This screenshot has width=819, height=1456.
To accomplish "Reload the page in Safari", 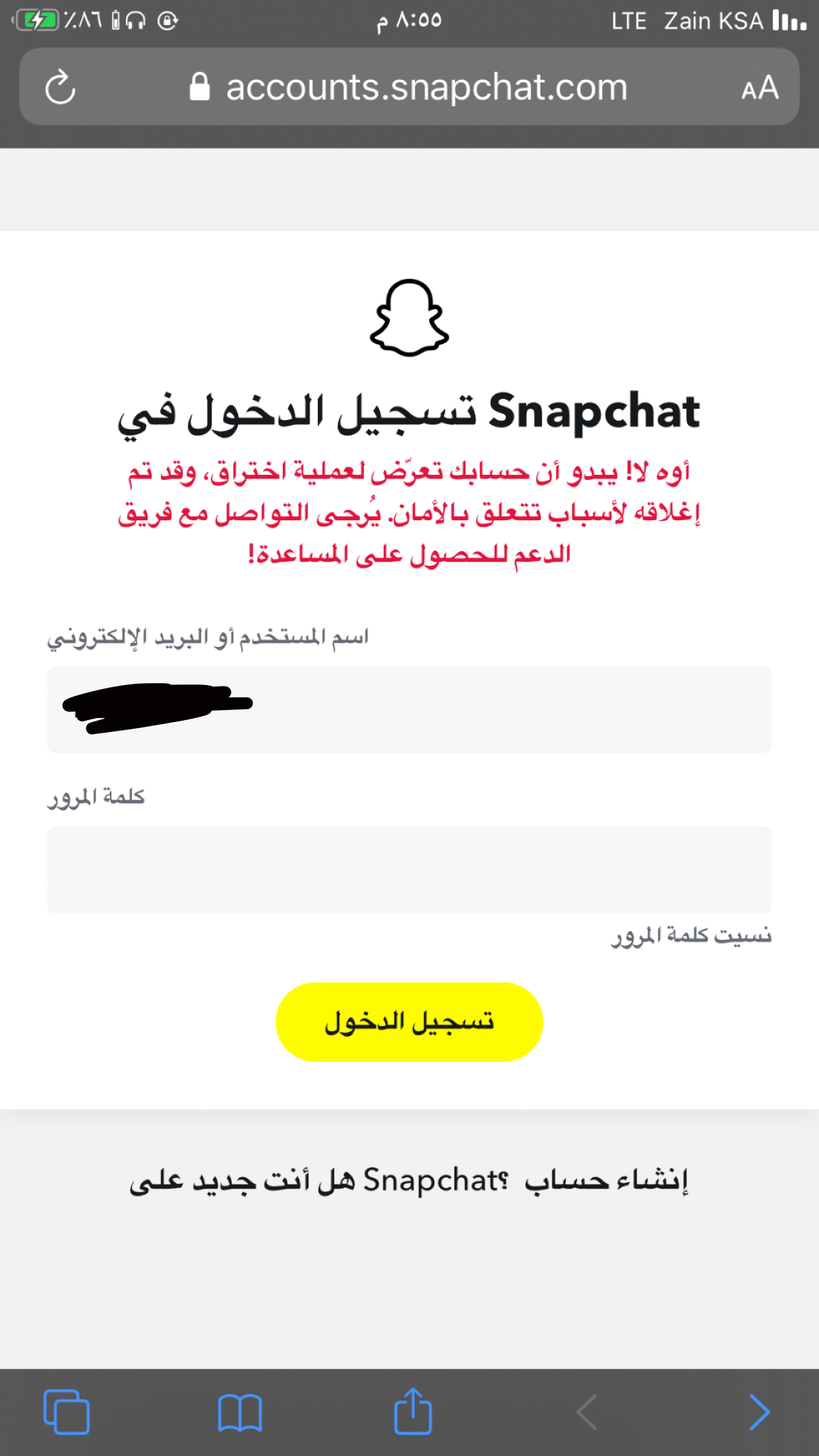I will (60, 87).
